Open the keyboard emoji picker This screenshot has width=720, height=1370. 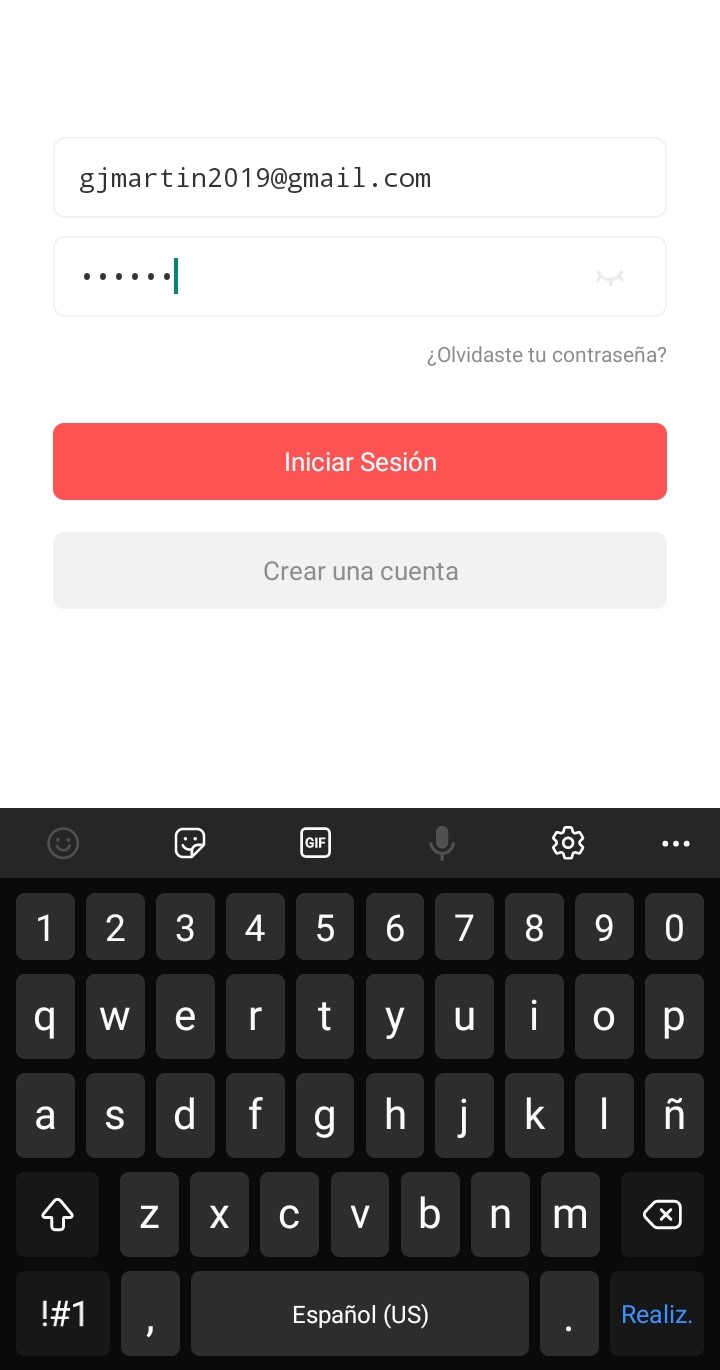(63, 844)
